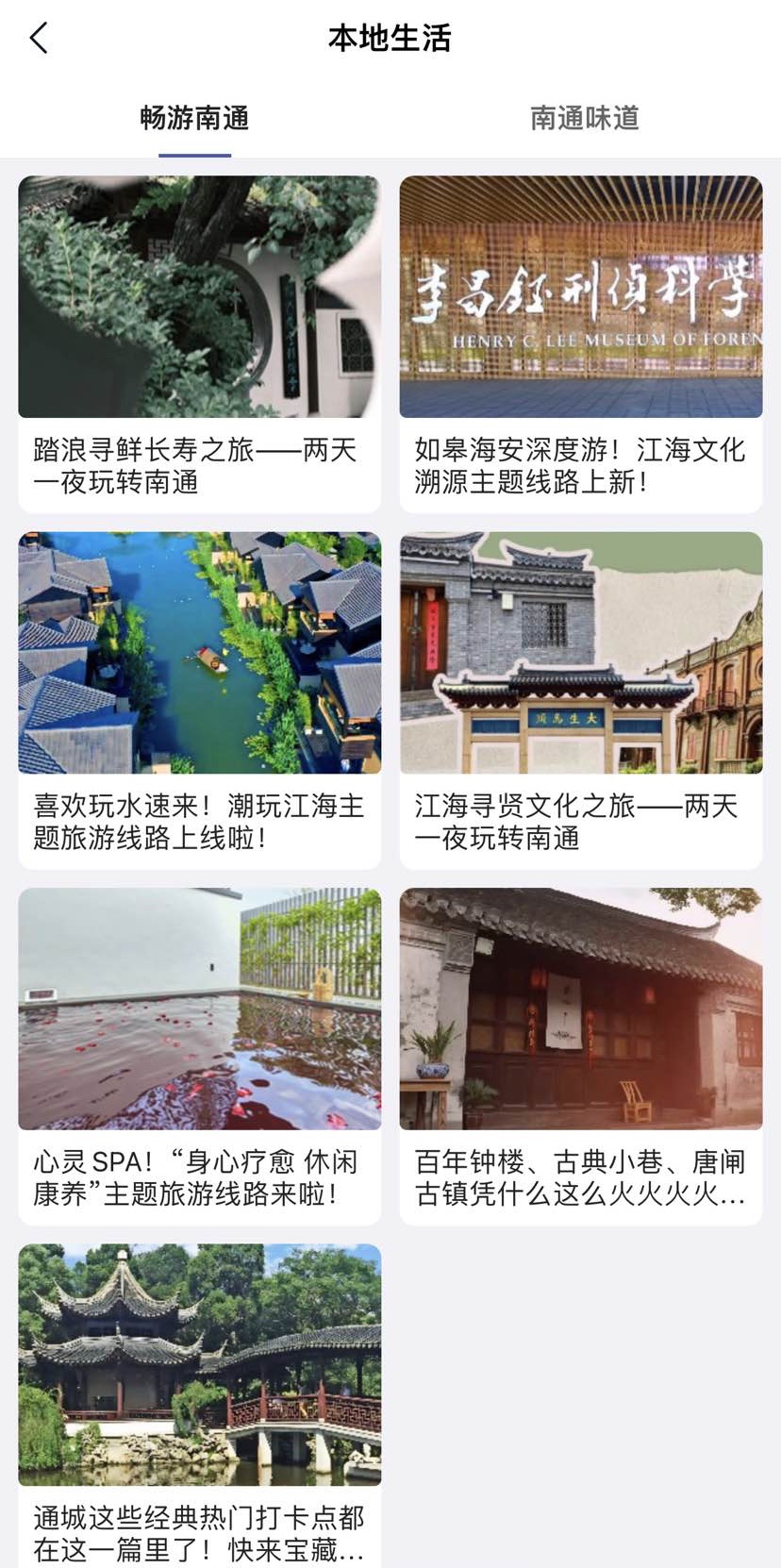The width and height of the screenshot is (781, 1568).
Task: Open 如皋海安深度游 article card
Action: point(580,343)
